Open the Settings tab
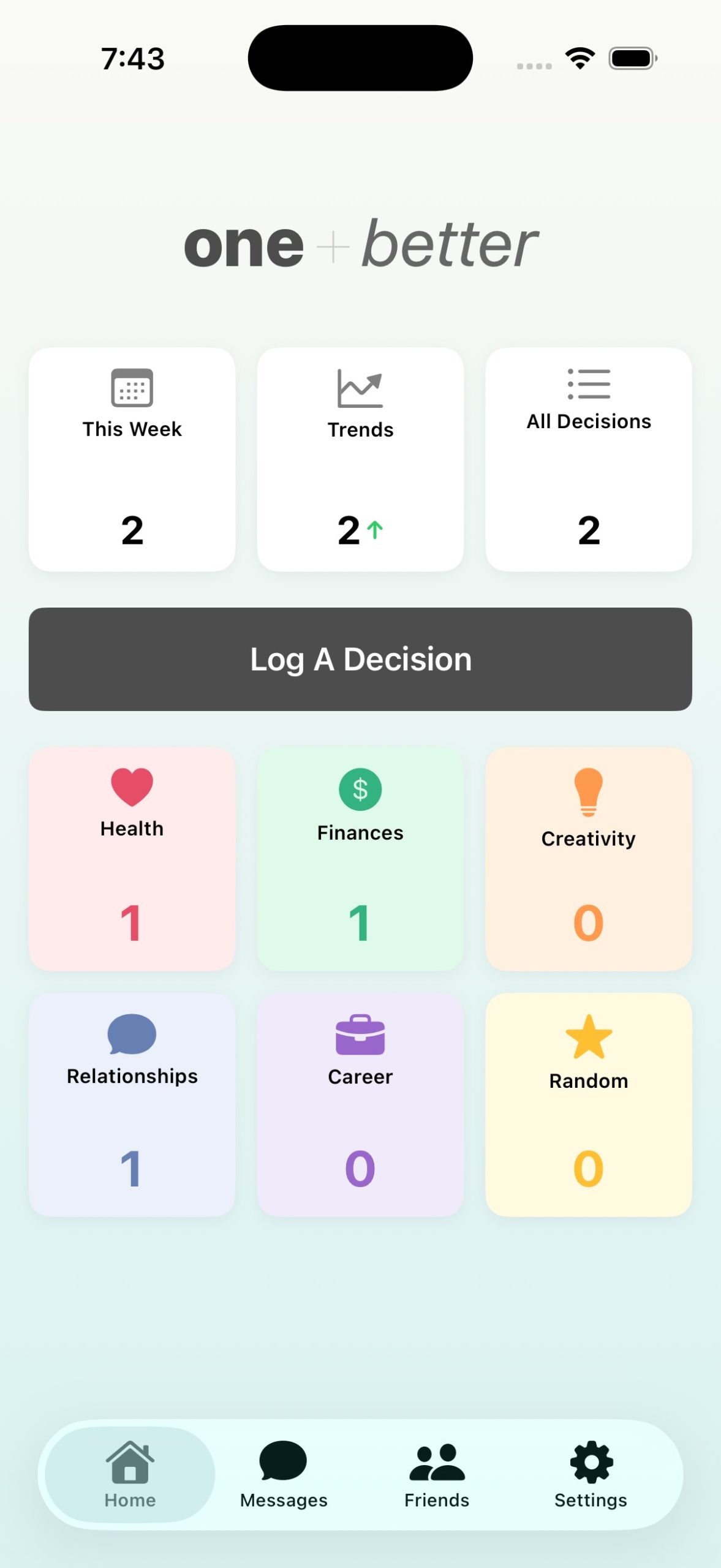The height and width of the screenshot is (1568, 721). click(591, 1474)
